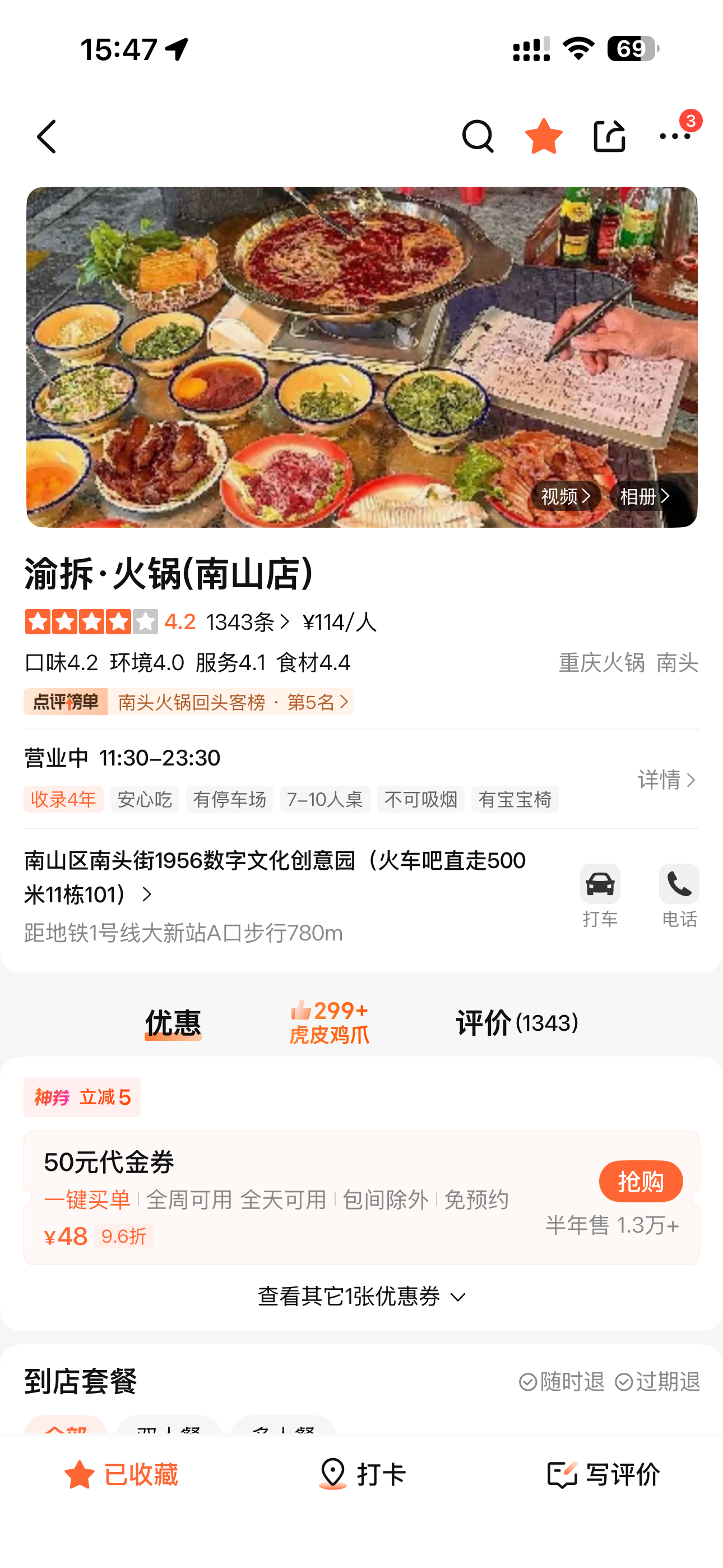Screen dimensions: 723x1568
Task: Unfavorite via the orange star icon
Action: 544,136
